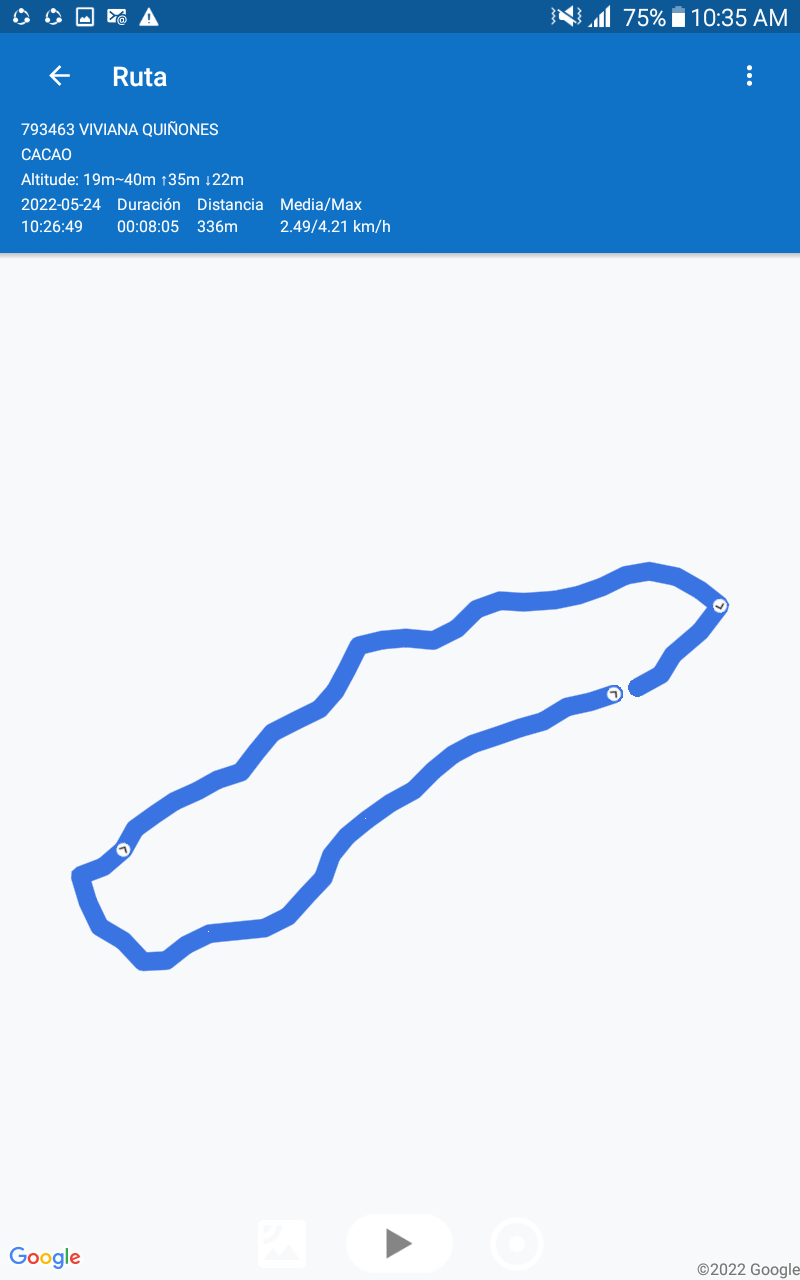800x1280 pixels.
Task: Play the route animation
Action: (399, 1243)
